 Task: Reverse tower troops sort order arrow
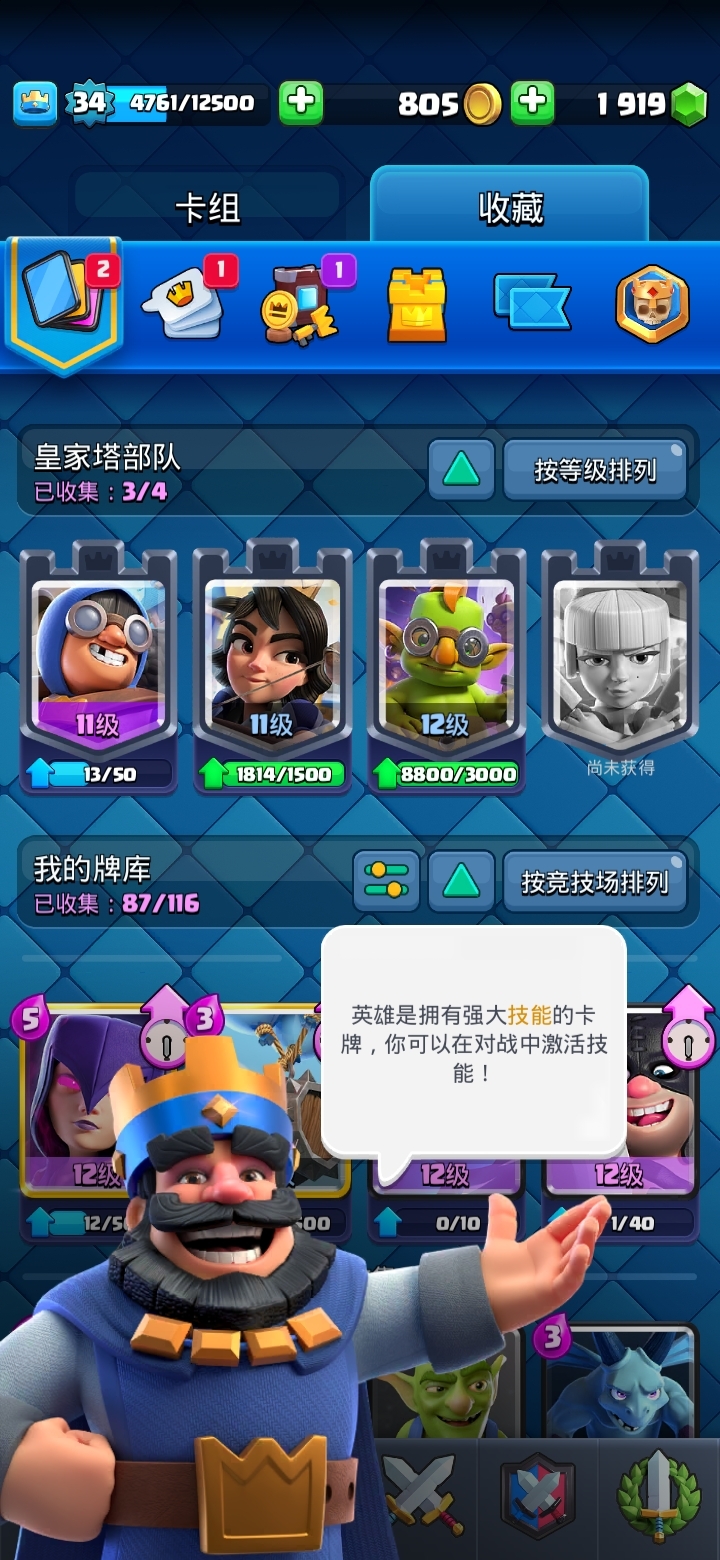click(461, 470)
